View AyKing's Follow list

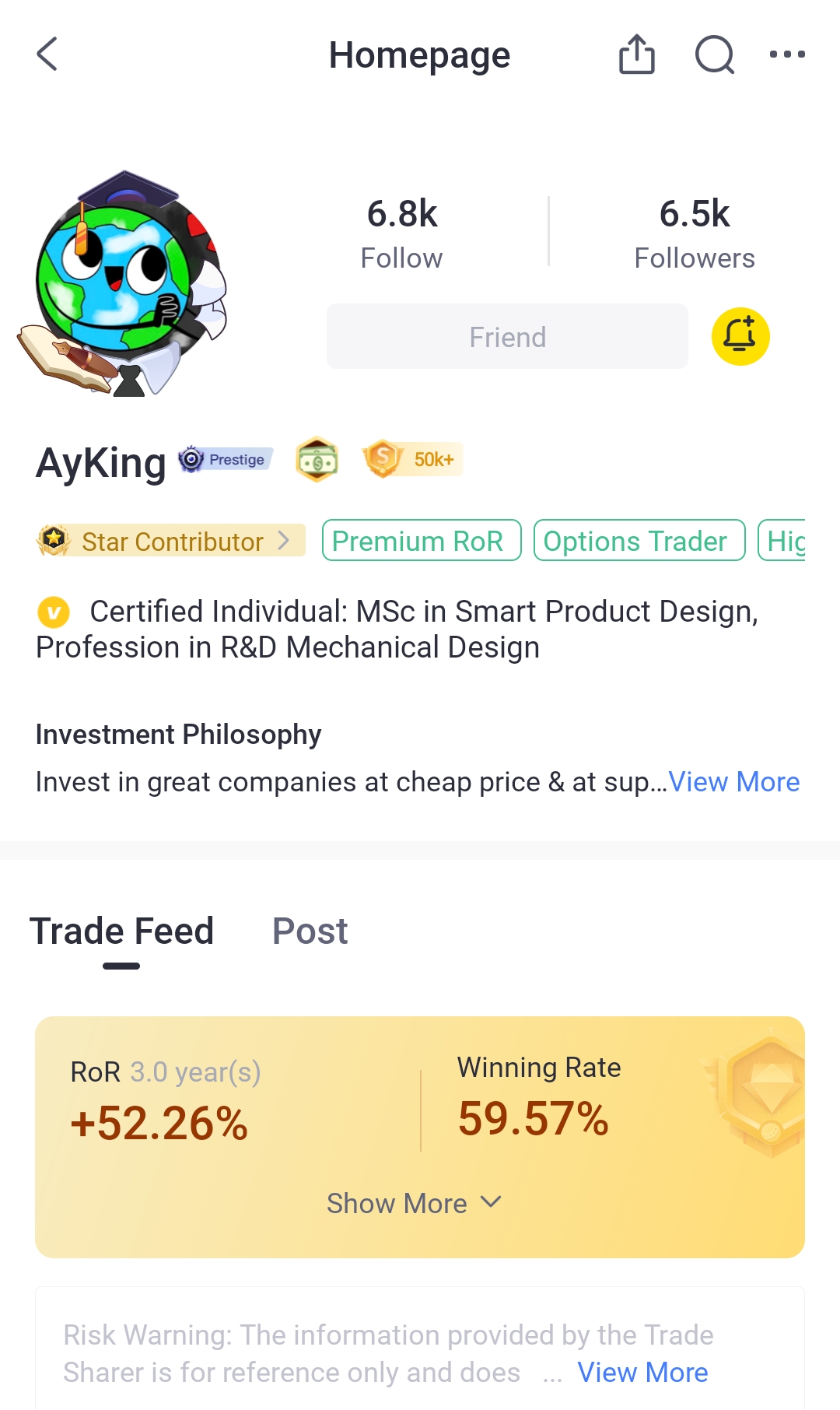(401, 233)
